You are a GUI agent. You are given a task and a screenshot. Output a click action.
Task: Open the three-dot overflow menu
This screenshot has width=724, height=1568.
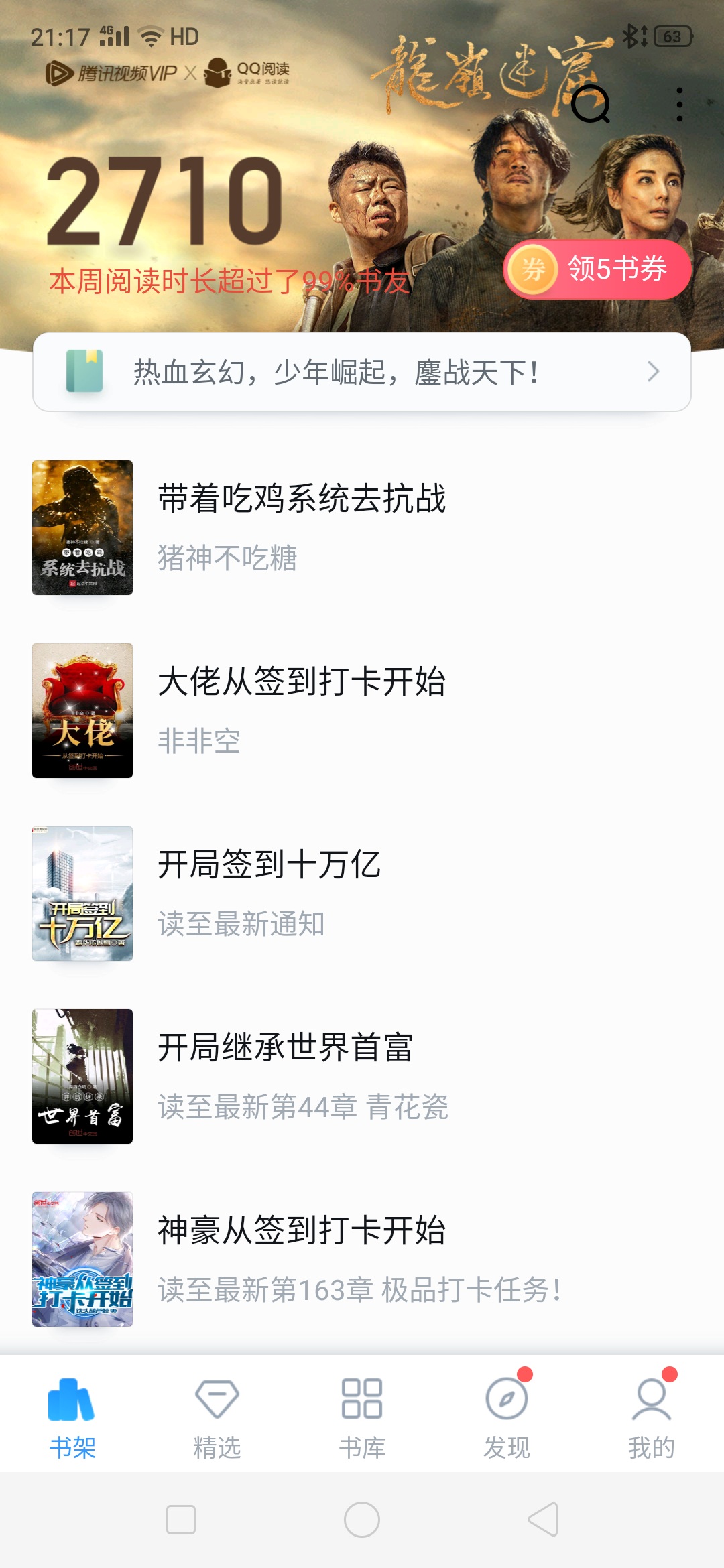[x=680, y=105]
